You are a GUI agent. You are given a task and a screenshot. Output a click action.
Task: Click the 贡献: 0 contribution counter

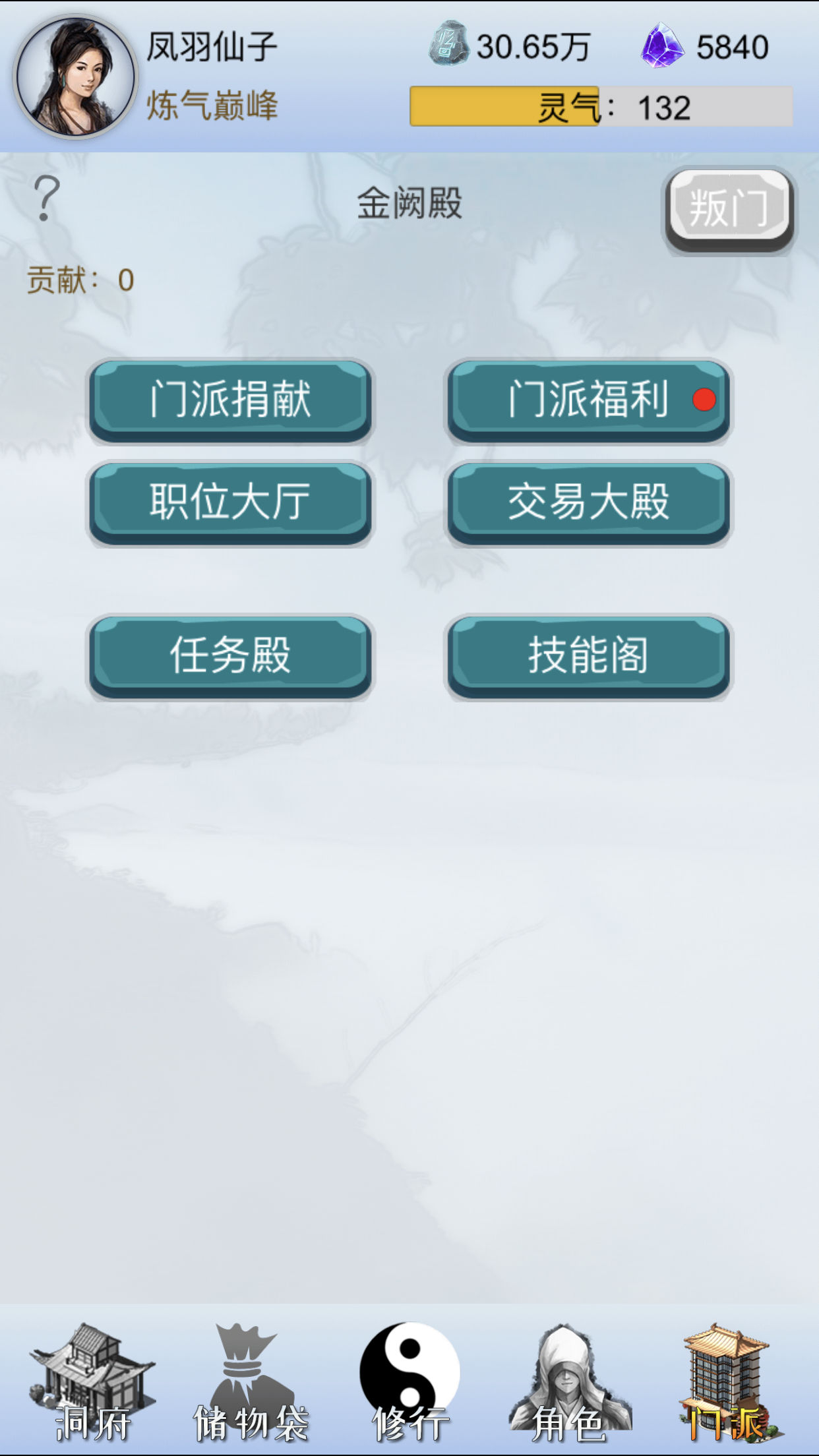[79, 280]
